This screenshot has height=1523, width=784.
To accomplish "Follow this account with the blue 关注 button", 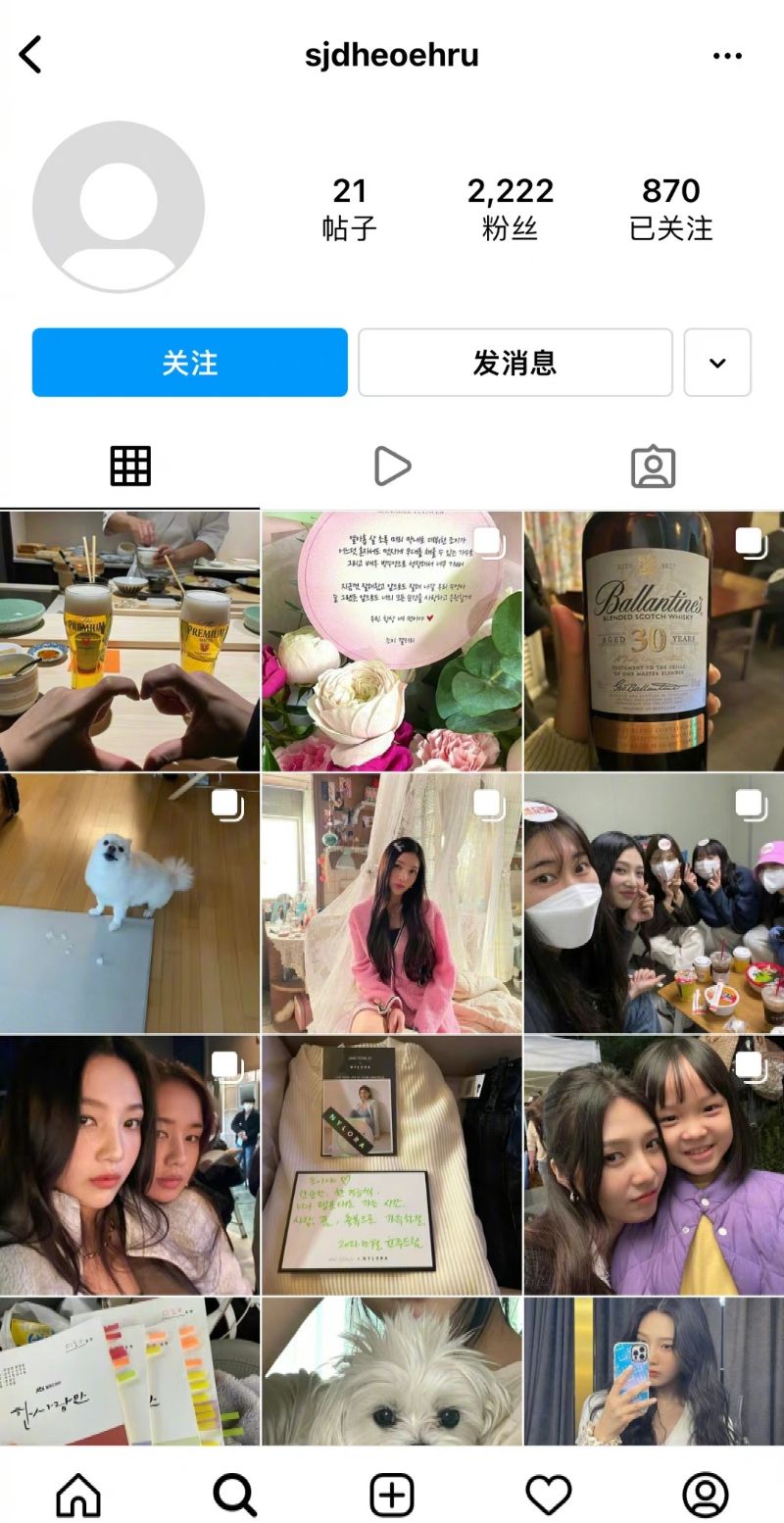I will pyautogui.click(x=189, y=363).
